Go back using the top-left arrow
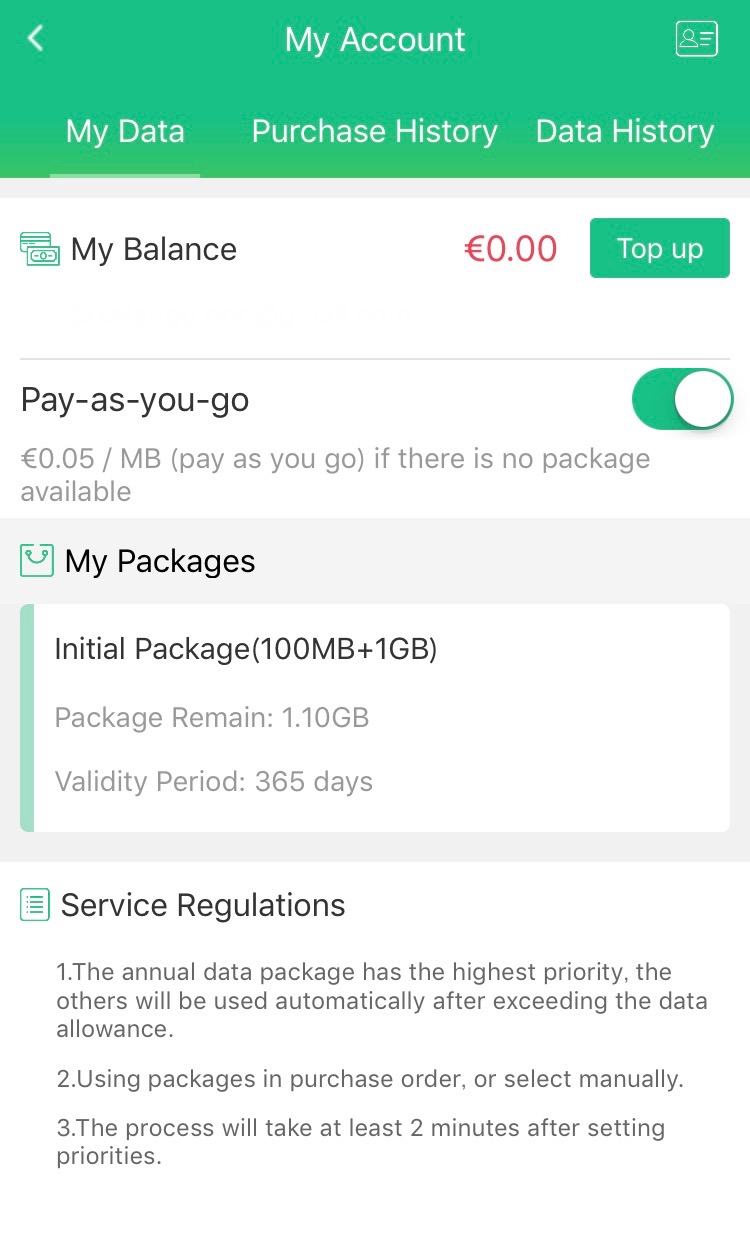The image size is (750, 1249). coord(36,39)
